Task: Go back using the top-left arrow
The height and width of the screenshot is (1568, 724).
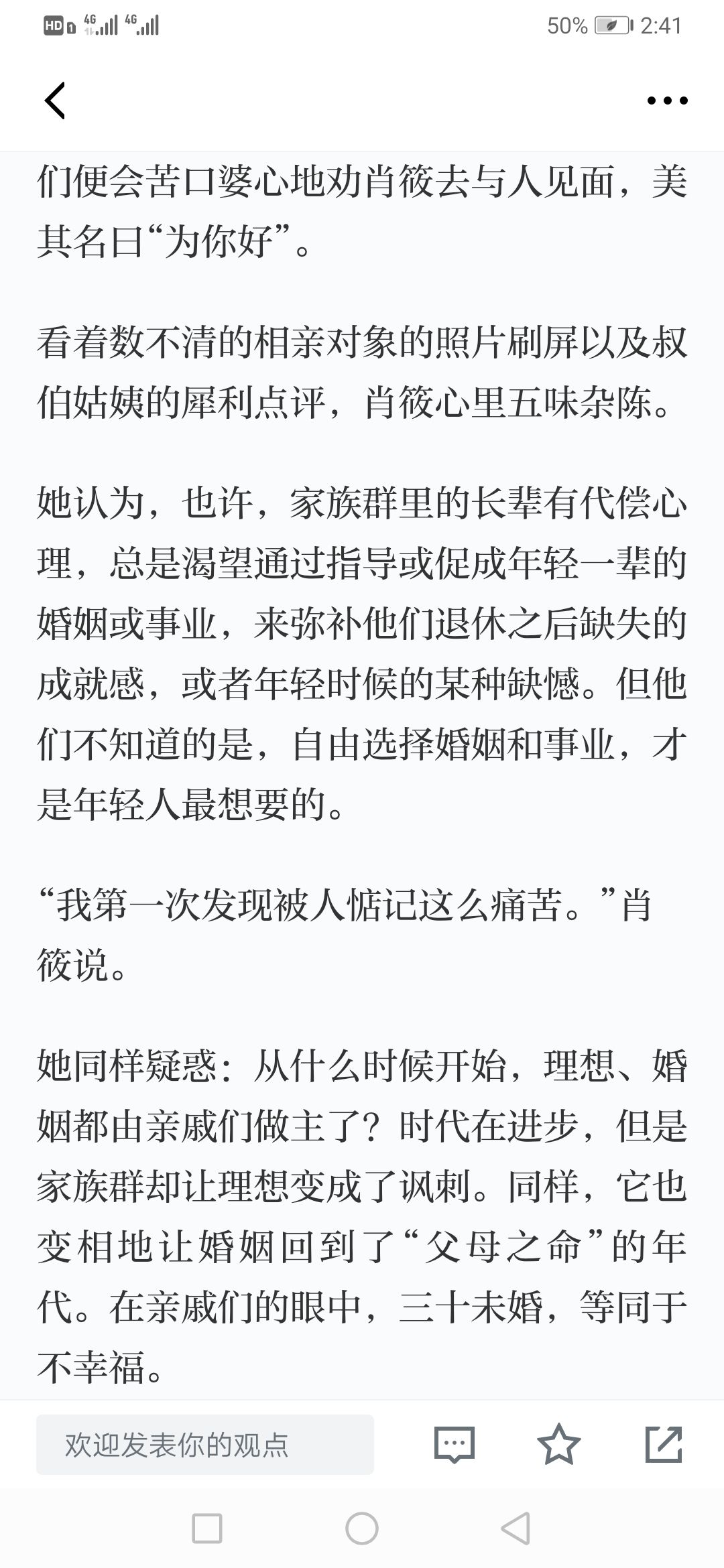Action: pos(55,101)
